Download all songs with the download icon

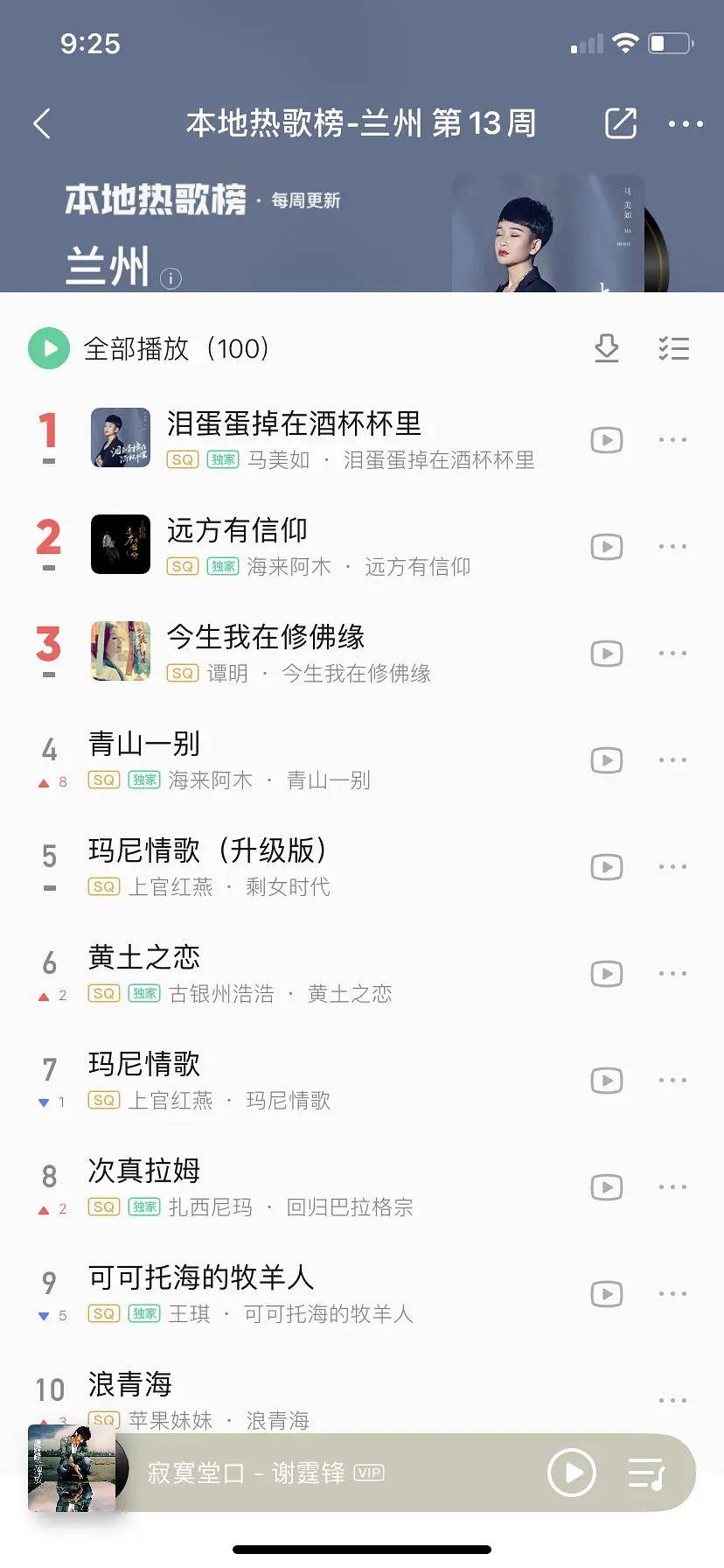606,348
